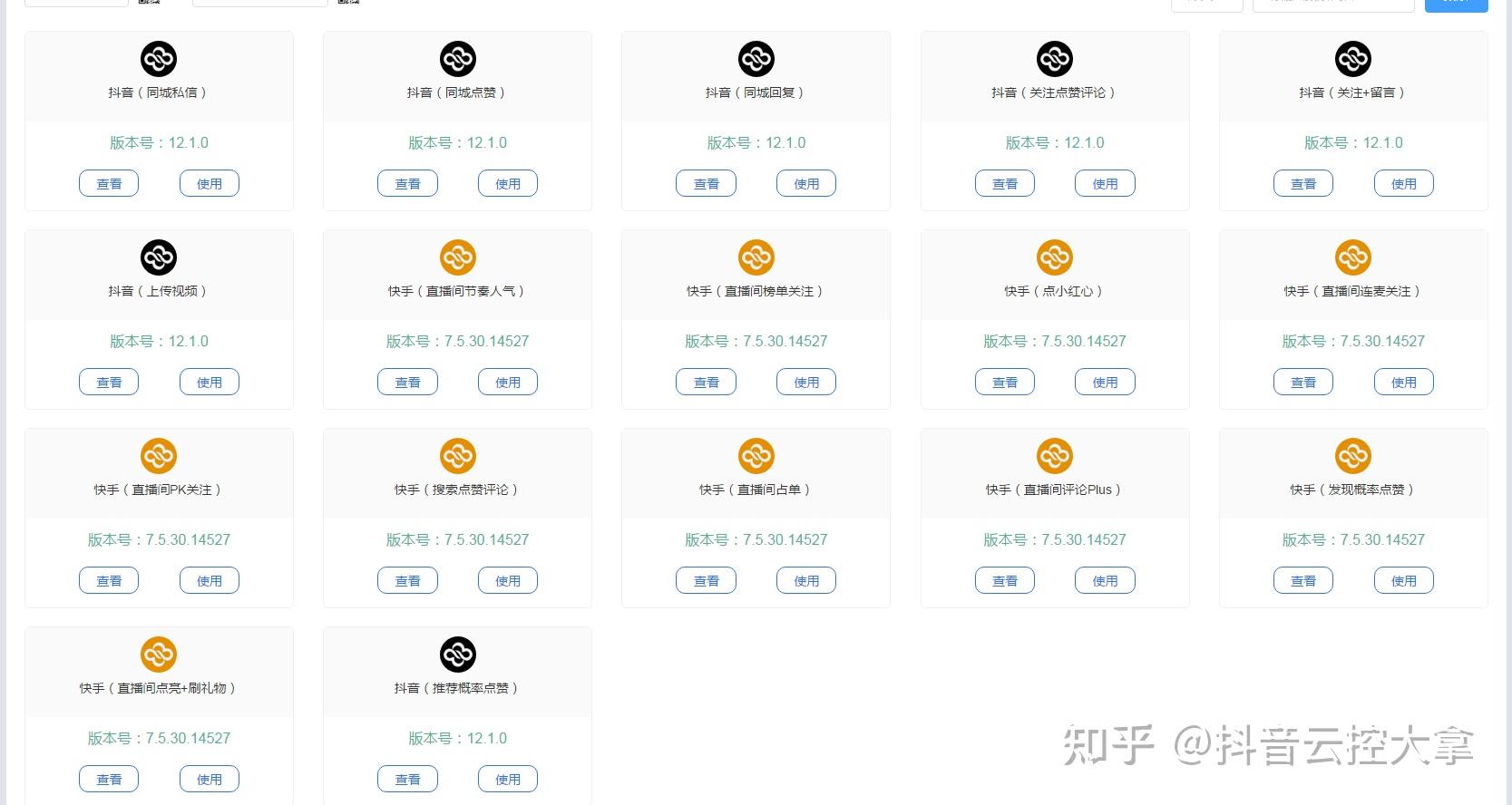Tap 查看 for 抖音（推荐概率点赞）

tap(407, 779)
